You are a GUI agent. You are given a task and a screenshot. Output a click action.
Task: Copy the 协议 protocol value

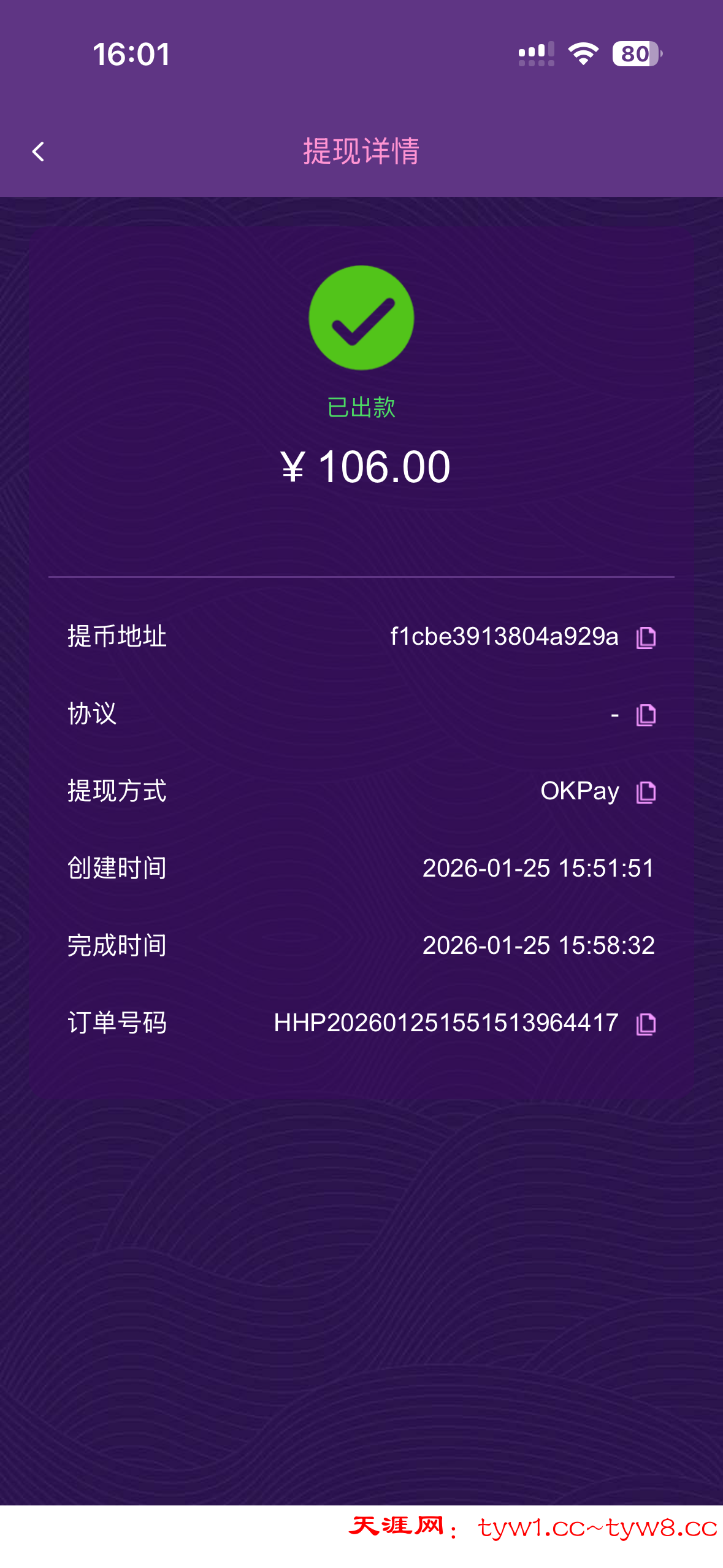tap(646, 715)
